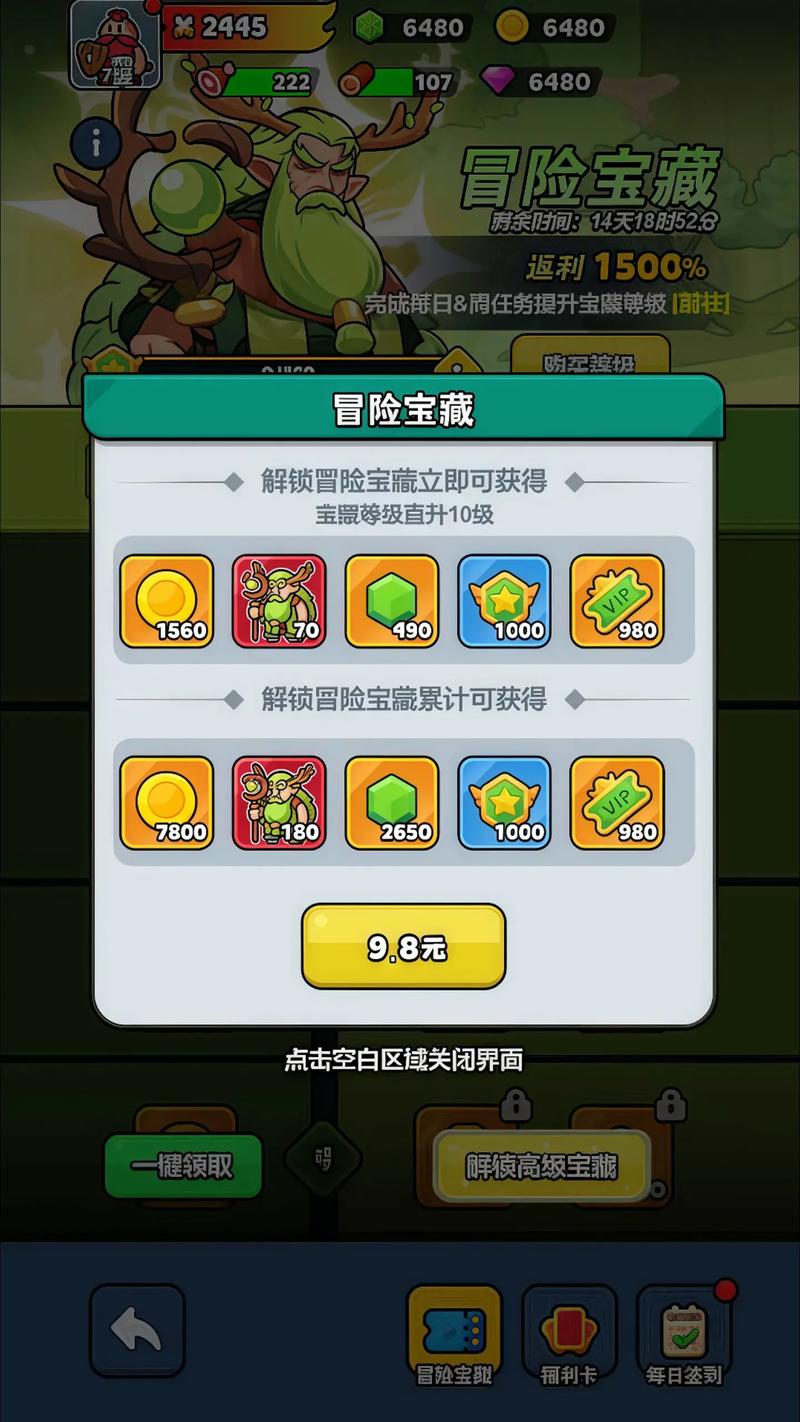800x1422 pixels.
Task: Inspect the 490 green gem reward
Action: click(x=392, y=601)
